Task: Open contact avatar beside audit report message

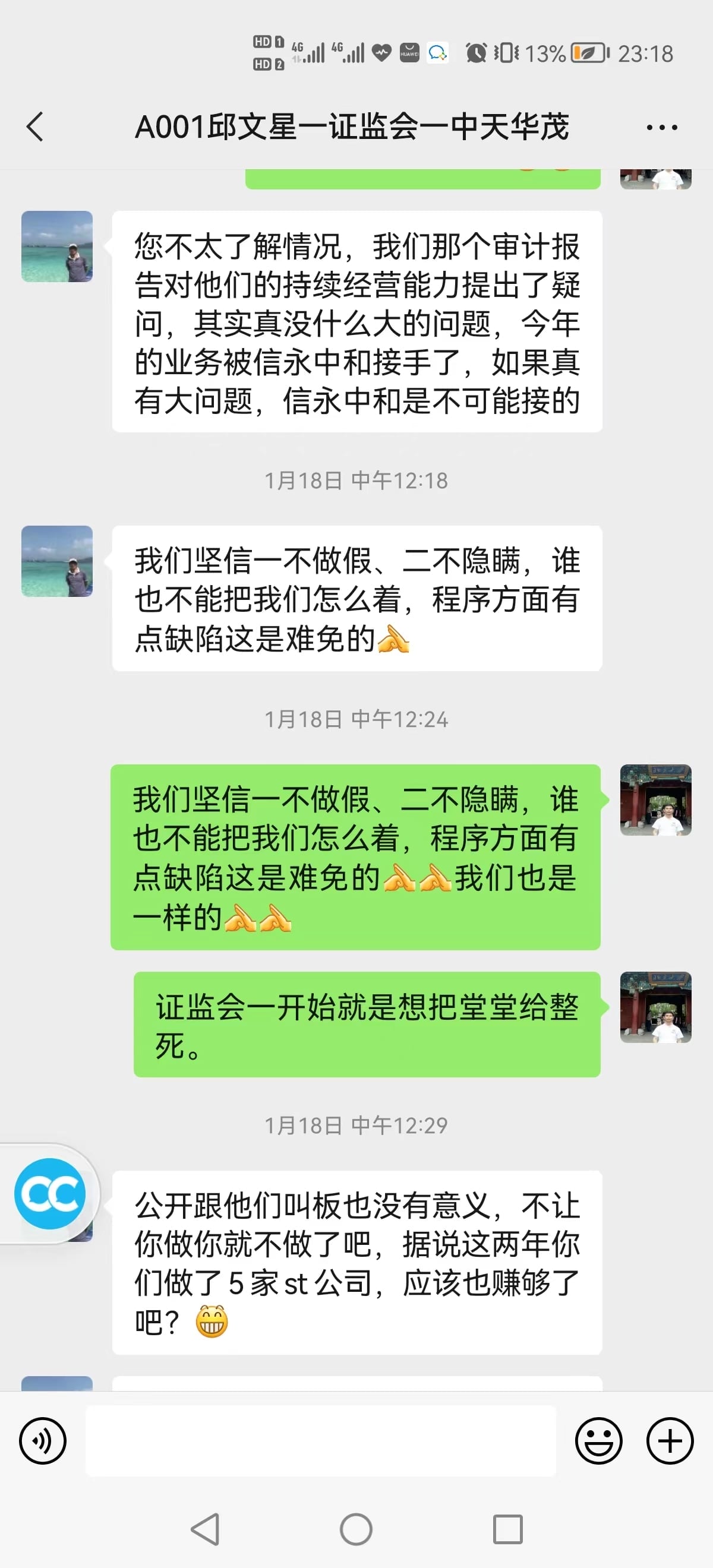Action: (x=57, y=246)
